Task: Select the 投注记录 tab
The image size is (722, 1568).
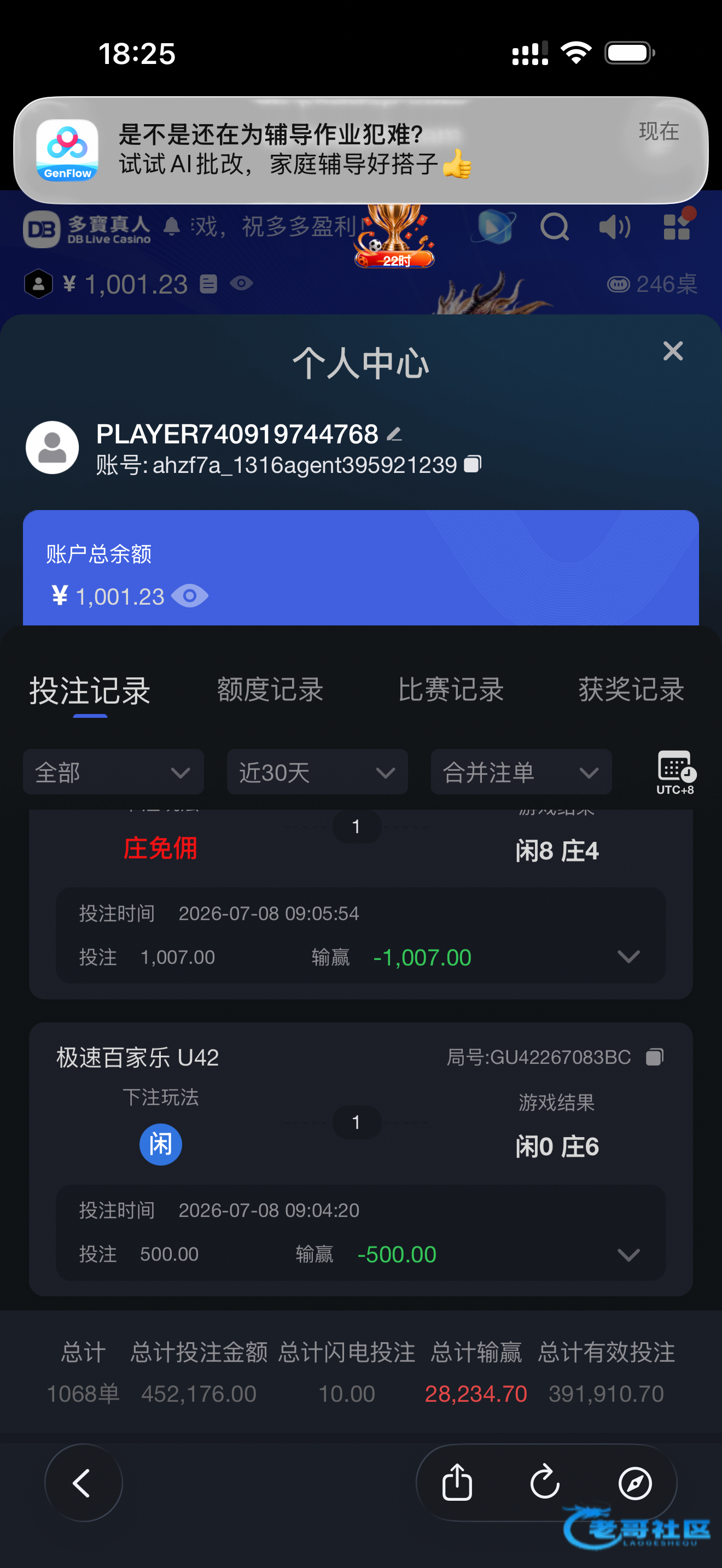Action: (90, 691)
